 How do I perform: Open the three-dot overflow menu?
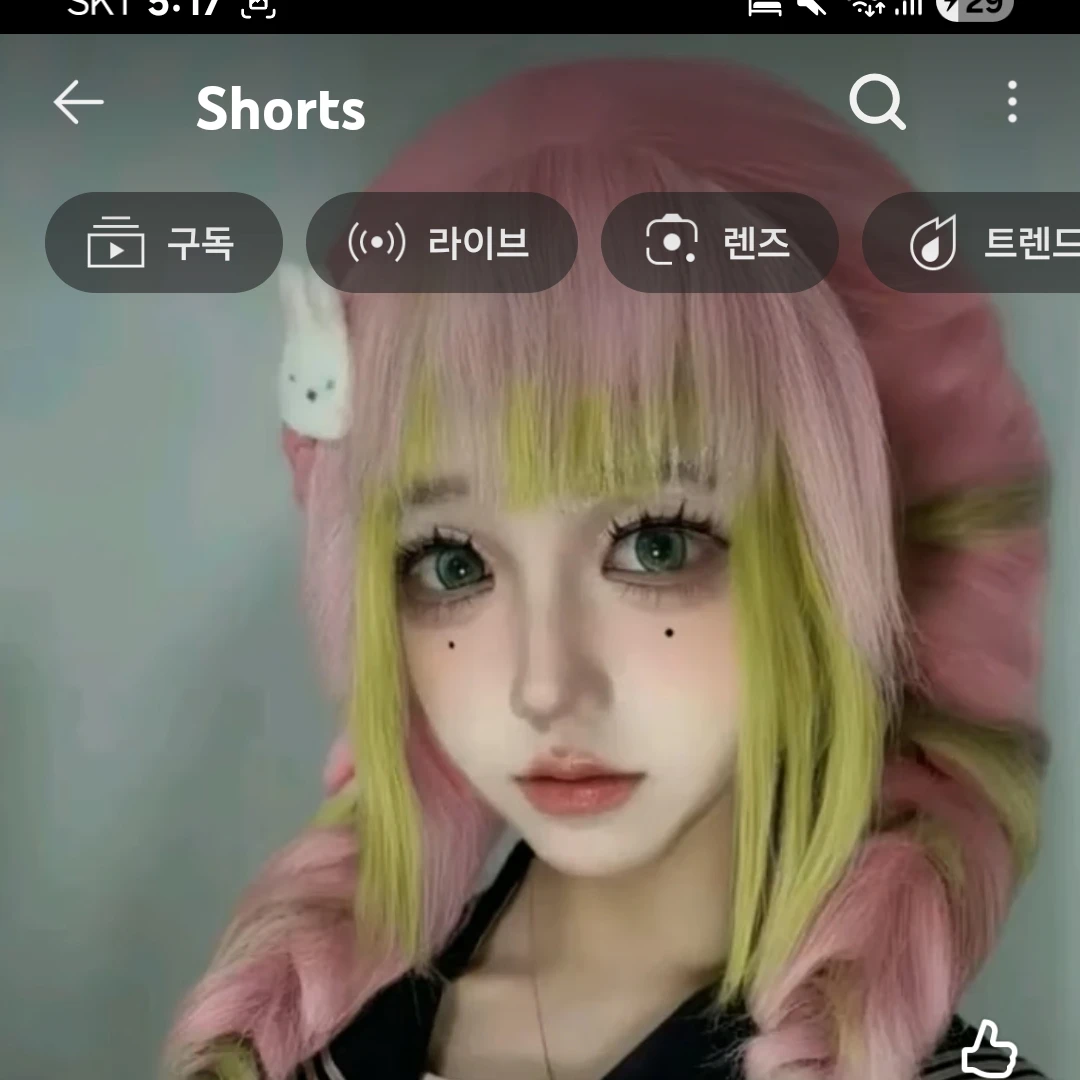pos(1012,103)
